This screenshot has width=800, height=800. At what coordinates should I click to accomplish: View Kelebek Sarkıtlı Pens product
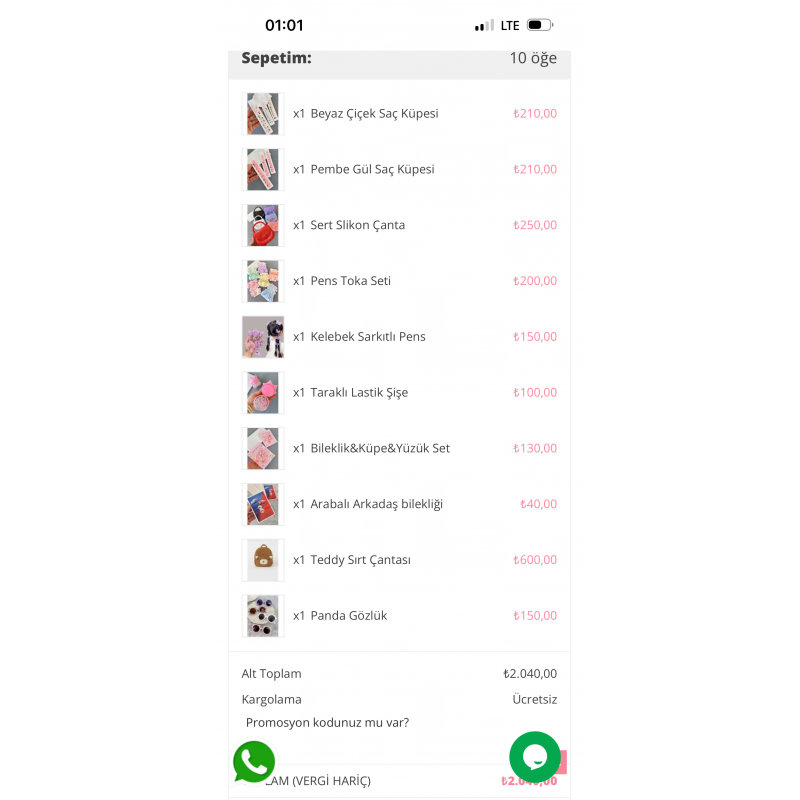point(368,337)
